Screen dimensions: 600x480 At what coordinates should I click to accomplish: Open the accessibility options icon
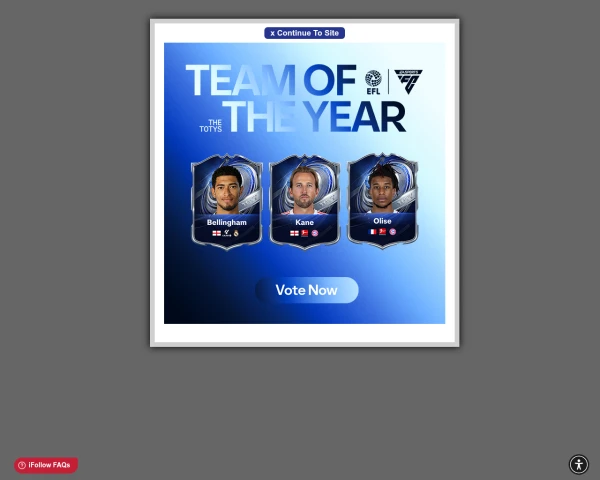click(578, 464)
